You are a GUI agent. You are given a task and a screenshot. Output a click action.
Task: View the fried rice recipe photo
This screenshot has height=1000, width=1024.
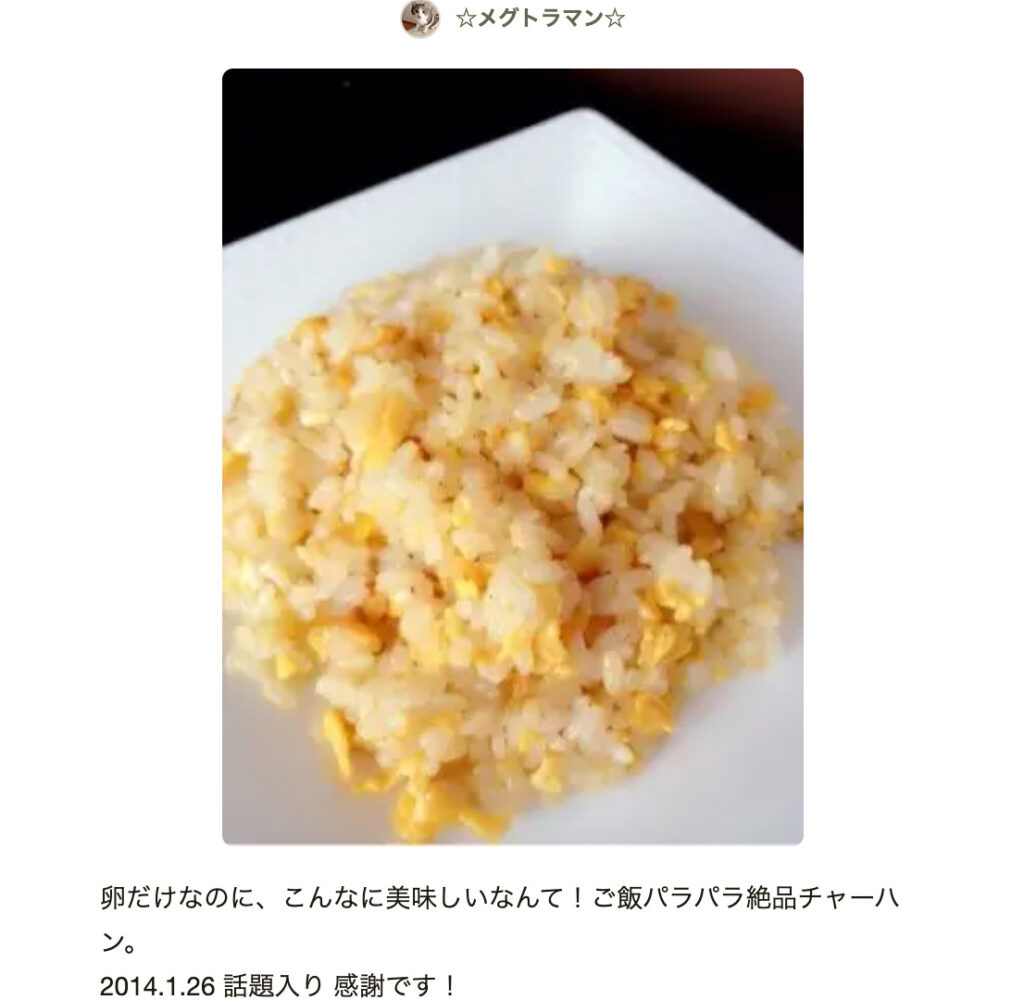(512, 456)
